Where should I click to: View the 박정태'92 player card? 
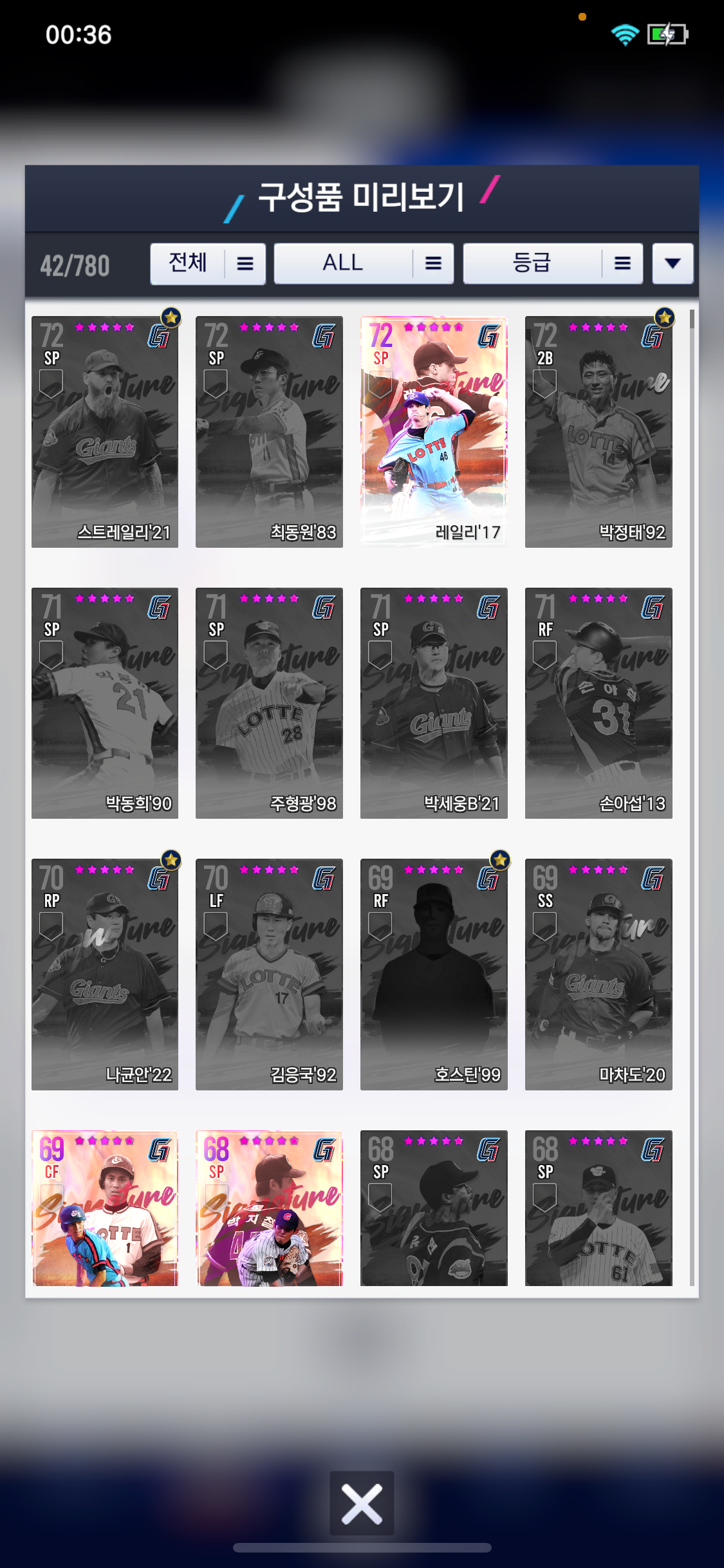tap(599, 432)
